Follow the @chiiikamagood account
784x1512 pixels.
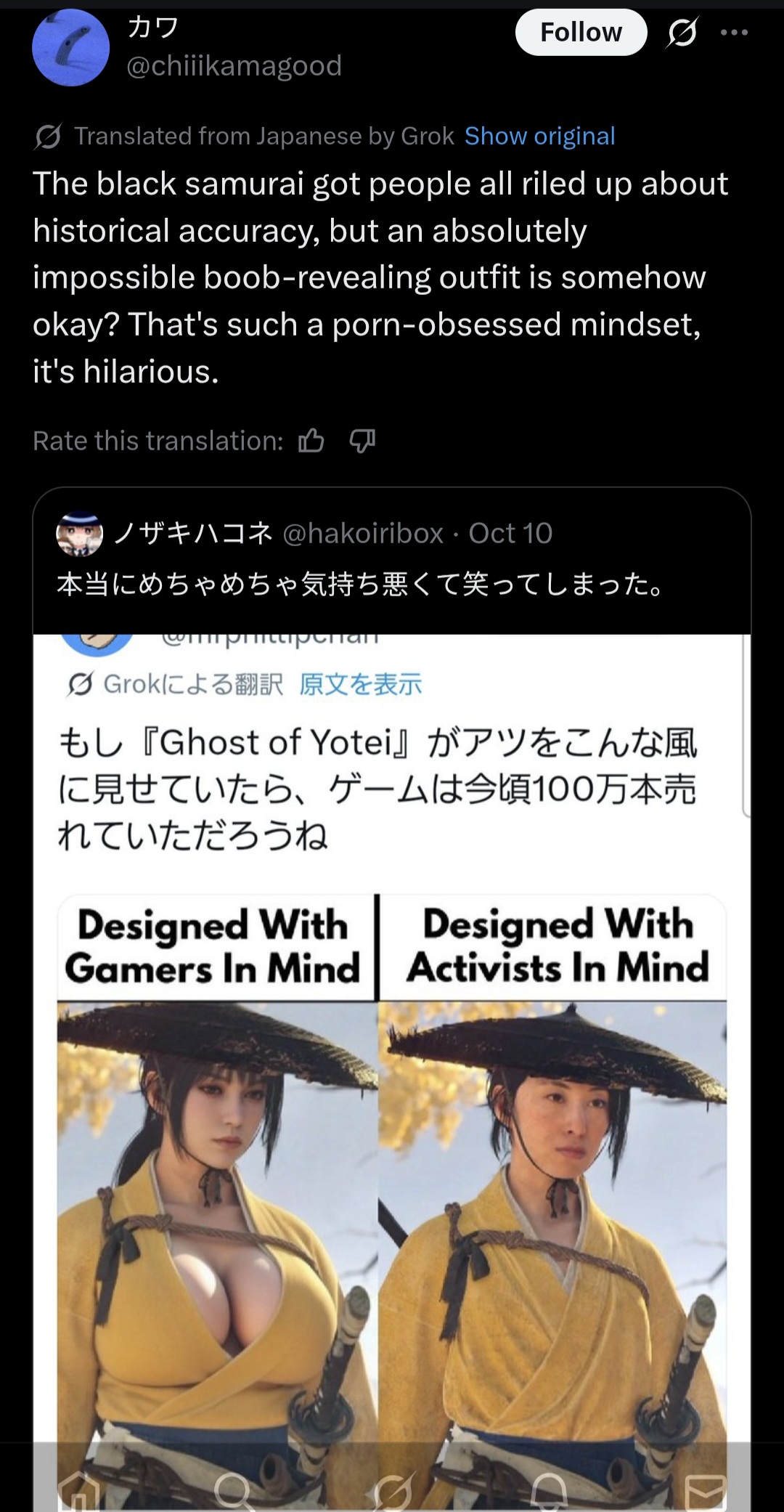581,33
